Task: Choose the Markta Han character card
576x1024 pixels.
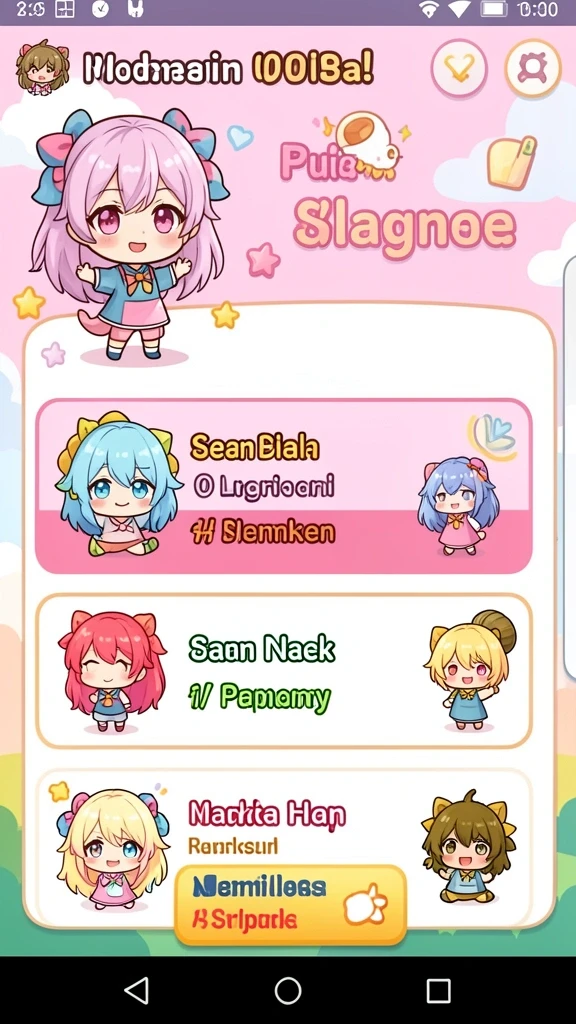Action: tap(283, 846)
